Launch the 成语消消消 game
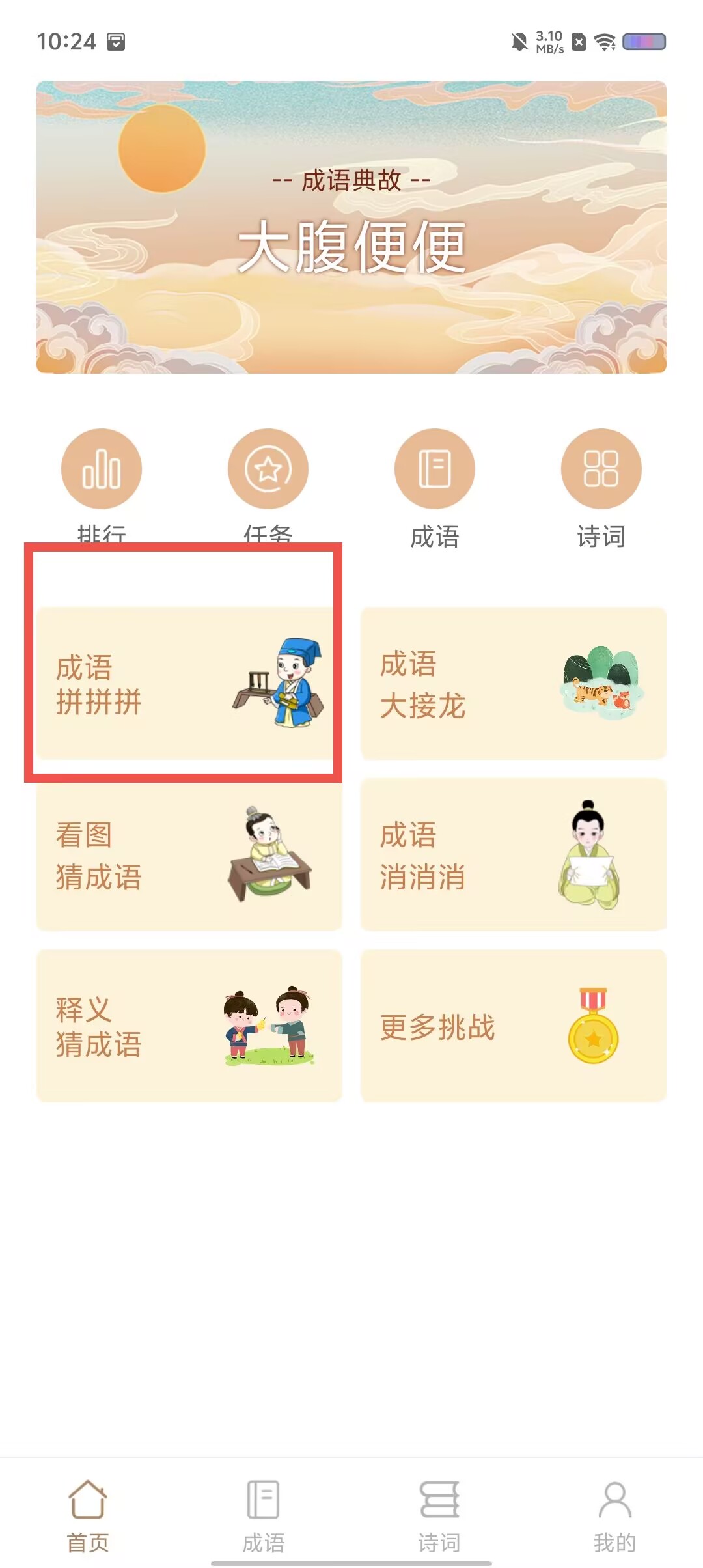The height and width of the screenshot is (1568, 703). [514, 854]
